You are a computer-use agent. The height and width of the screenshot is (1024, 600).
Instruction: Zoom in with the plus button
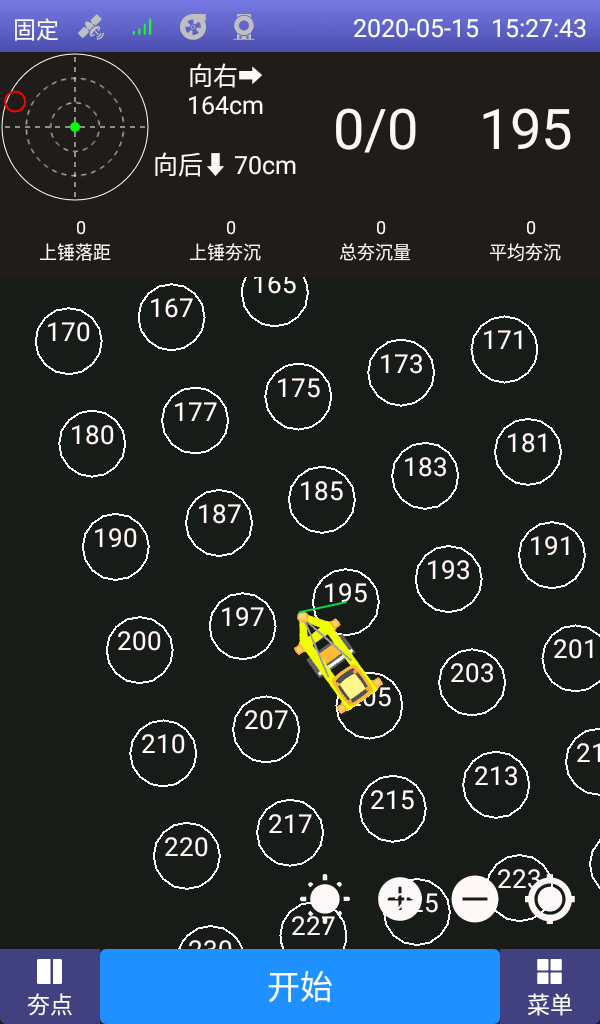pos(400,899)
